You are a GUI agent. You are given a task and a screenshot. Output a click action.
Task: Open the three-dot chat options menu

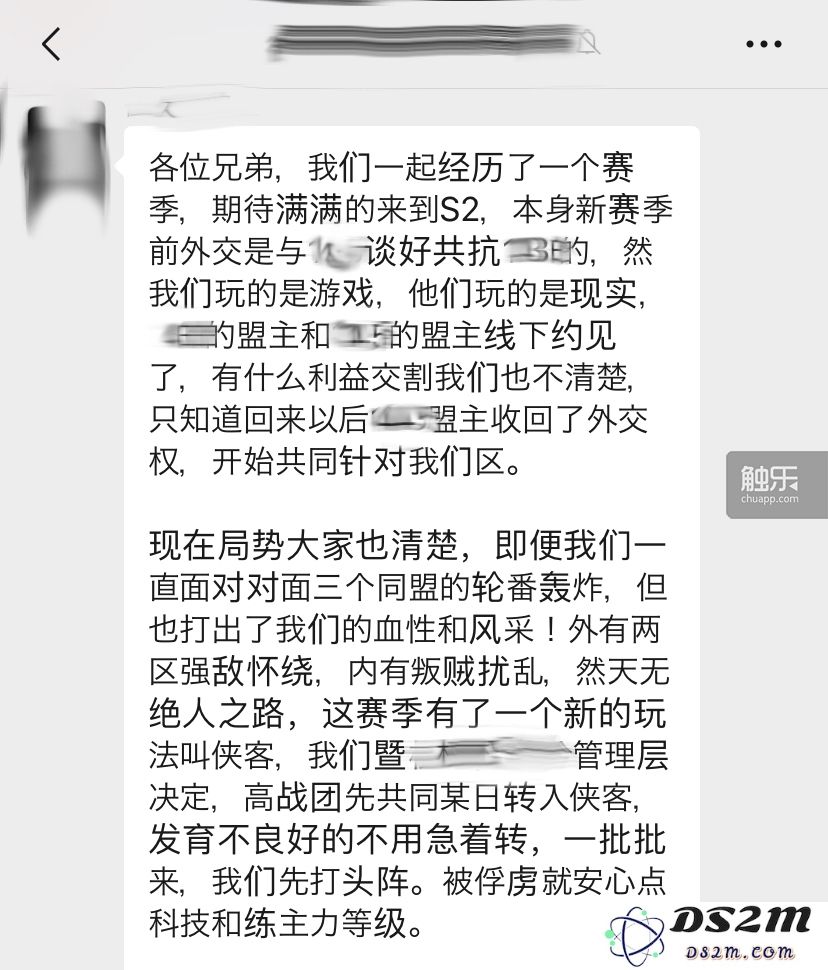[x=764, y=44]
